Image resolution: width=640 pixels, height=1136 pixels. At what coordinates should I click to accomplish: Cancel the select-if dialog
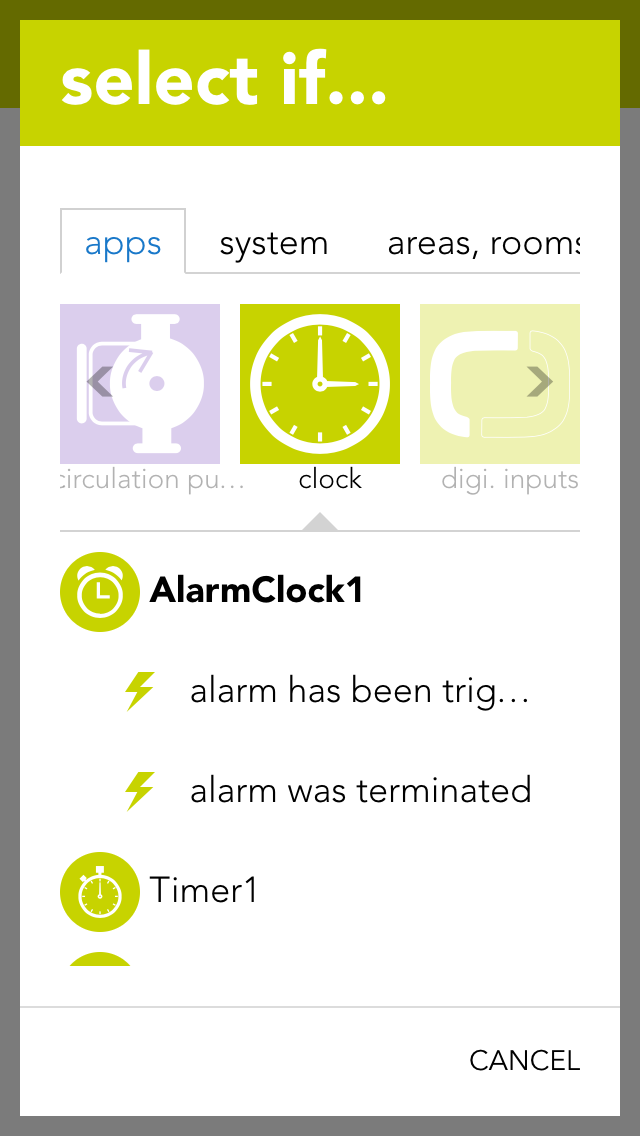click(x=524, y=1060)
